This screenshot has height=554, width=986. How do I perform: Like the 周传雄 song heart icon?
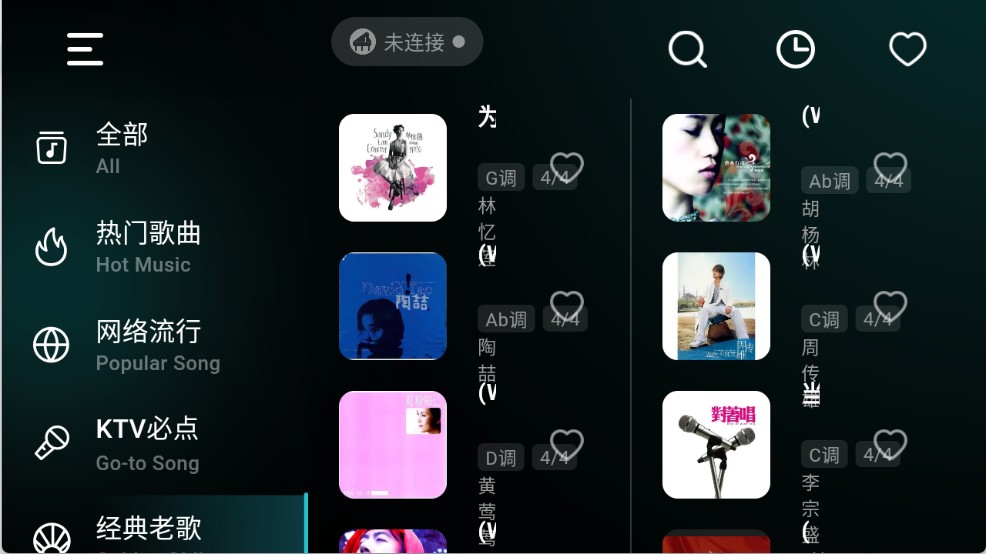coord(890,305)
